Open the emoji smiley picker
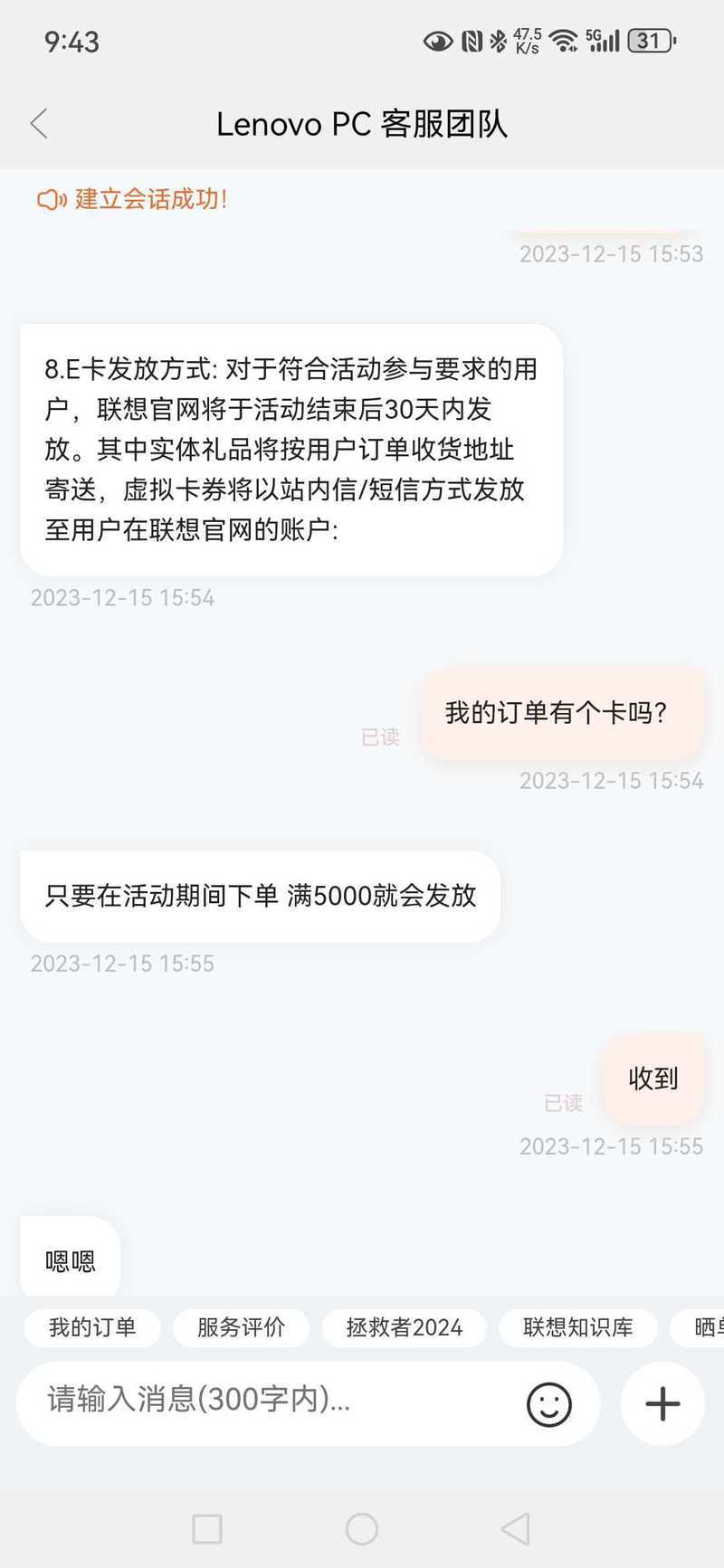724x1568 pixels. tap(549, 1404)
